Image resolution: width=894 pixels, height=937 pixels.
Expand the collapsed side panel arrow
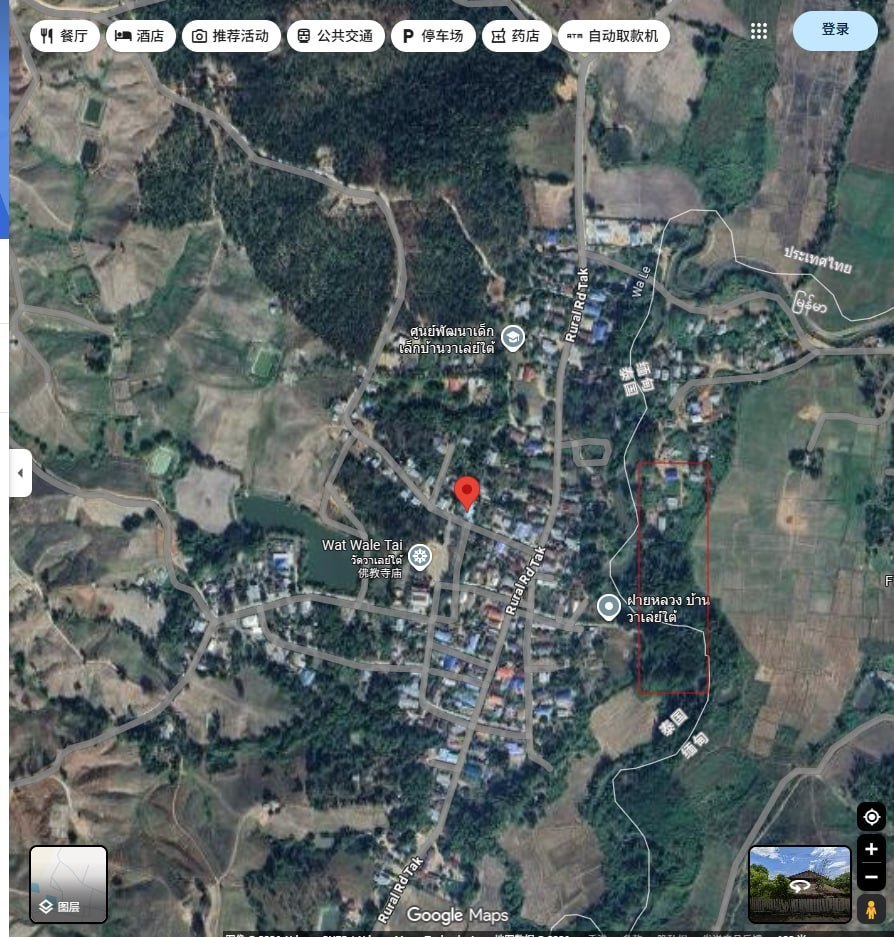20,473
